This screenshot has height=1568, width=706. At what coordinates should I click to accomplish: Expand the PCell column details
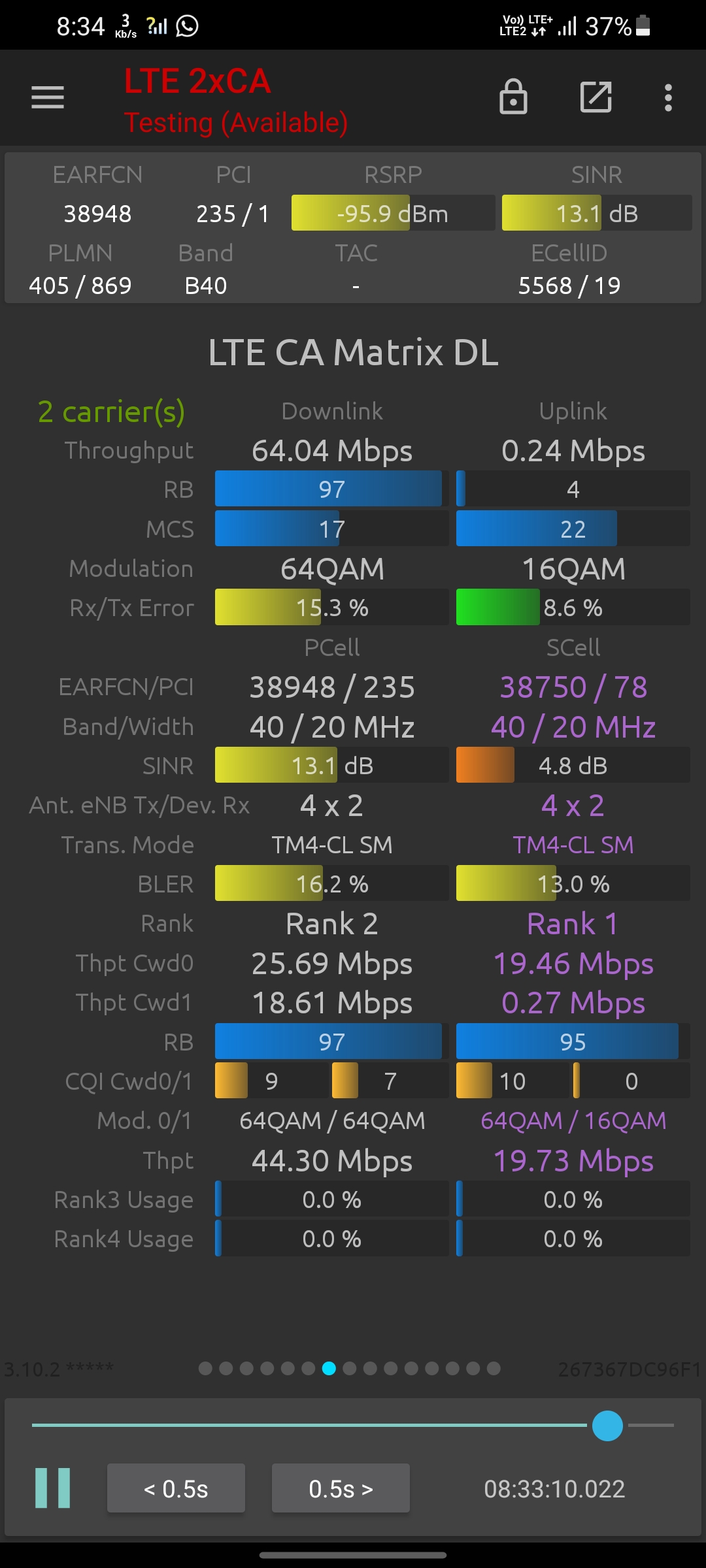tap(331, 647)
